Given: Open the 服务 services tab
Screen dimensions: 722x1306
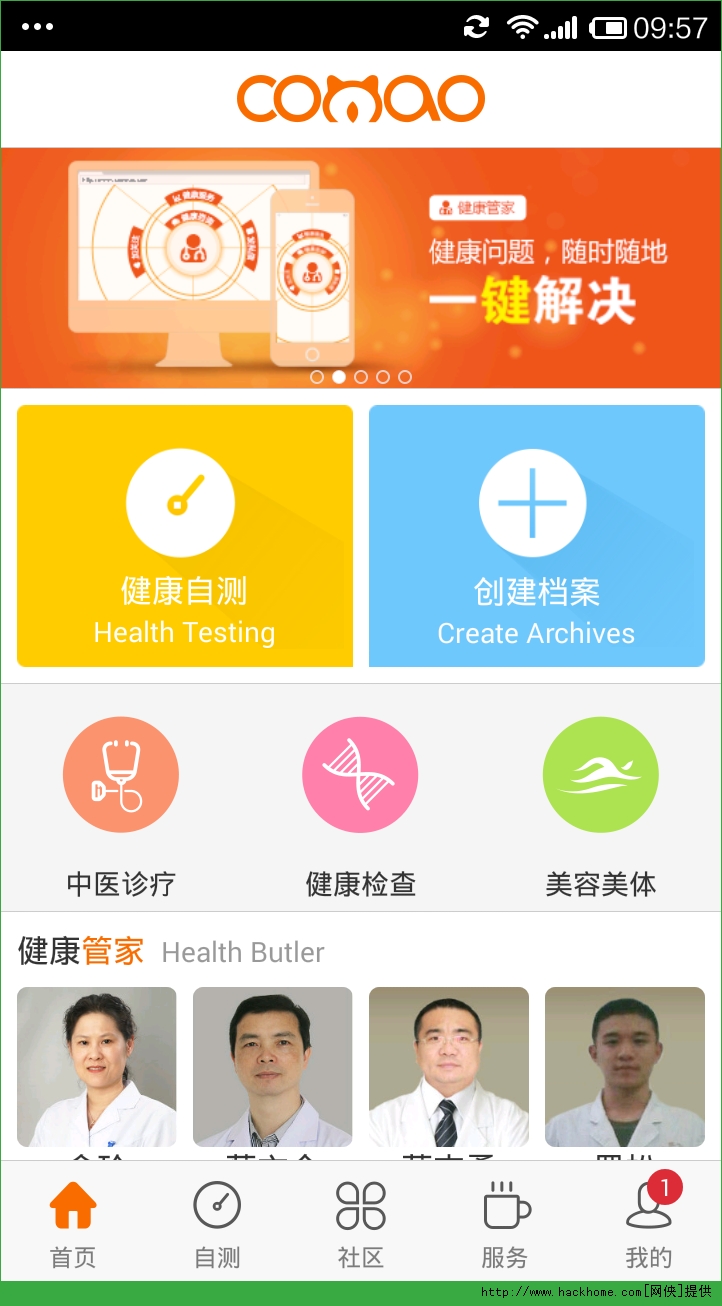Looking at the screenshot, I should click(x=505, y=1224).
